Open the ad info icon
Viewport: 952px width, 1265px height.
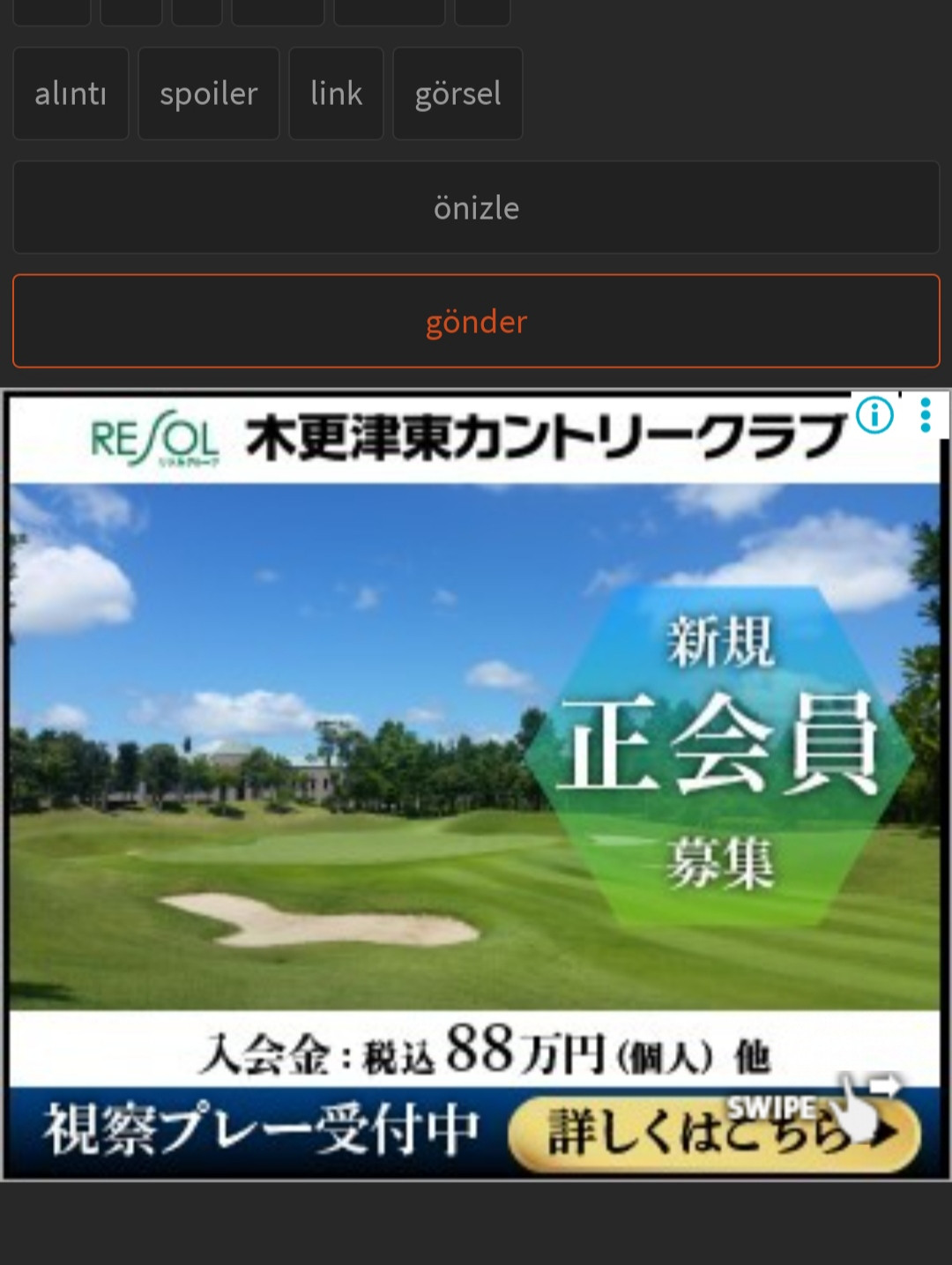point(875,415)
